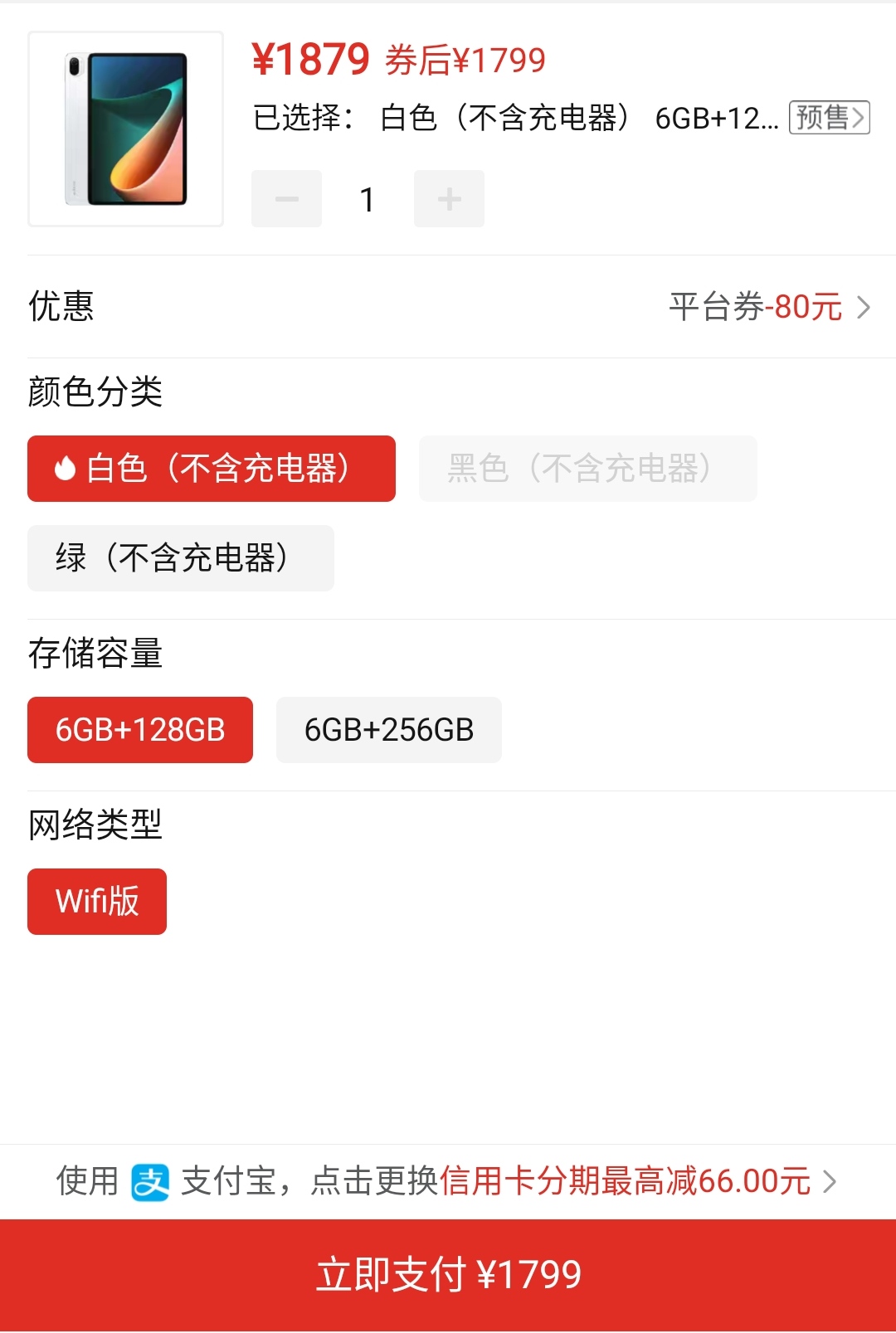Decrease quantity with the minus button
Image resolution: width=896 pixels, height=1333 pixels.
coord(286,199)
